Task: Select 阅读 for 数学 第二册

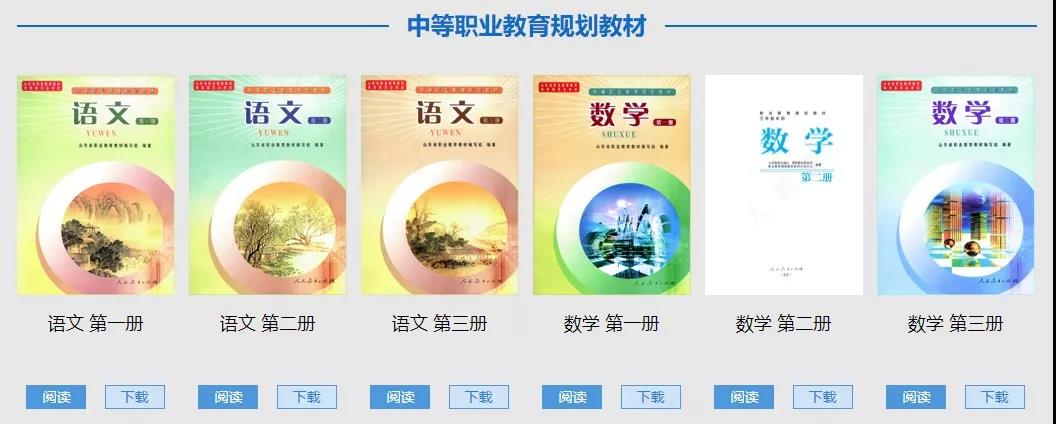Action: pyautogui.click(x=744, y=397)
